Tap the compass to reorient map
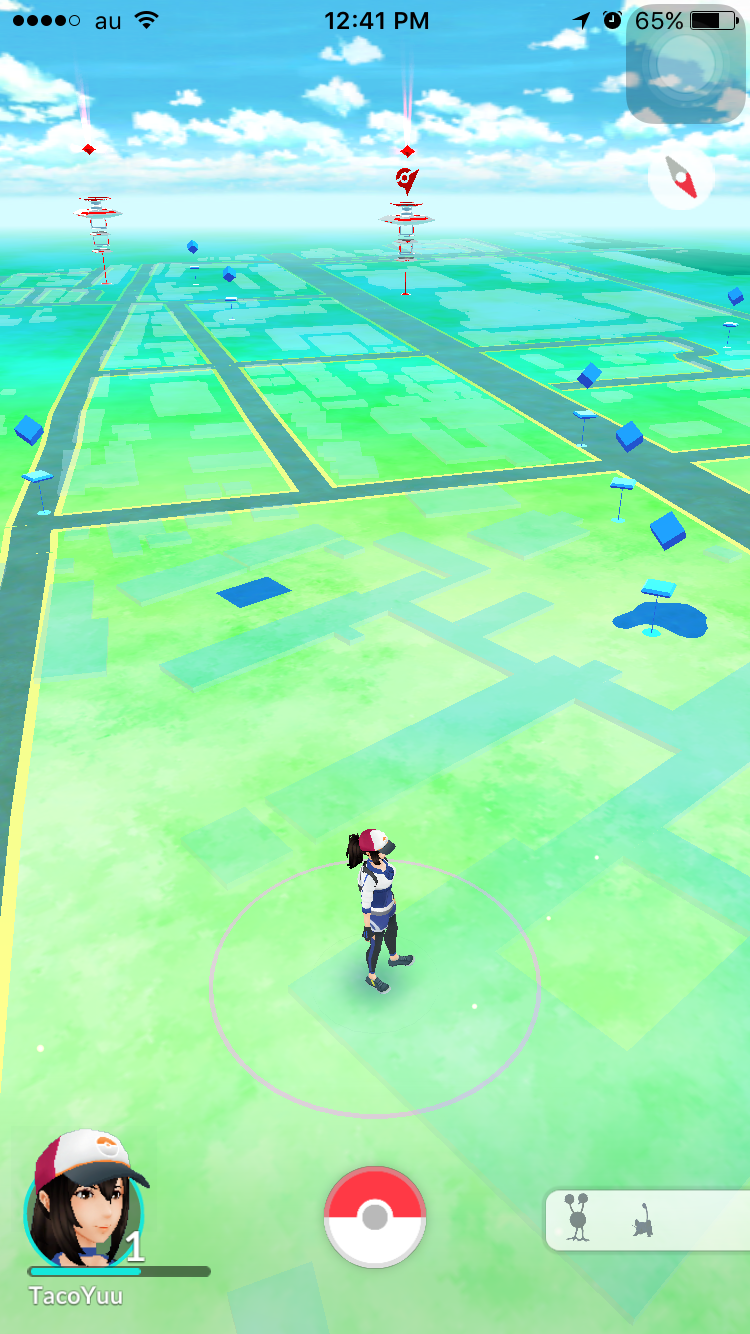 click(x=681, y=181)
